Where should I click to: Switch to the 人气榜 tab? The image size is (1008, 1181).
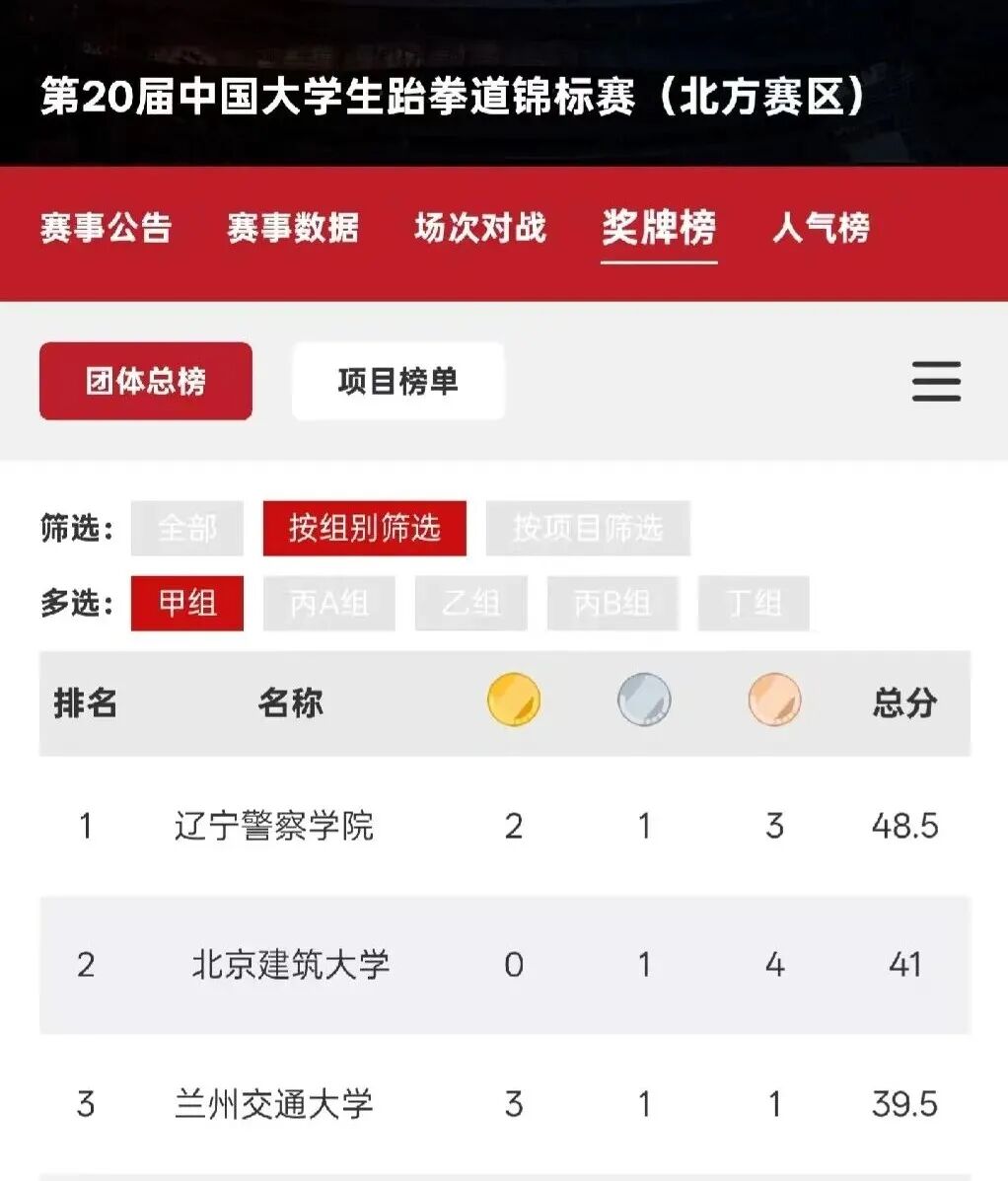pos(821,228)
